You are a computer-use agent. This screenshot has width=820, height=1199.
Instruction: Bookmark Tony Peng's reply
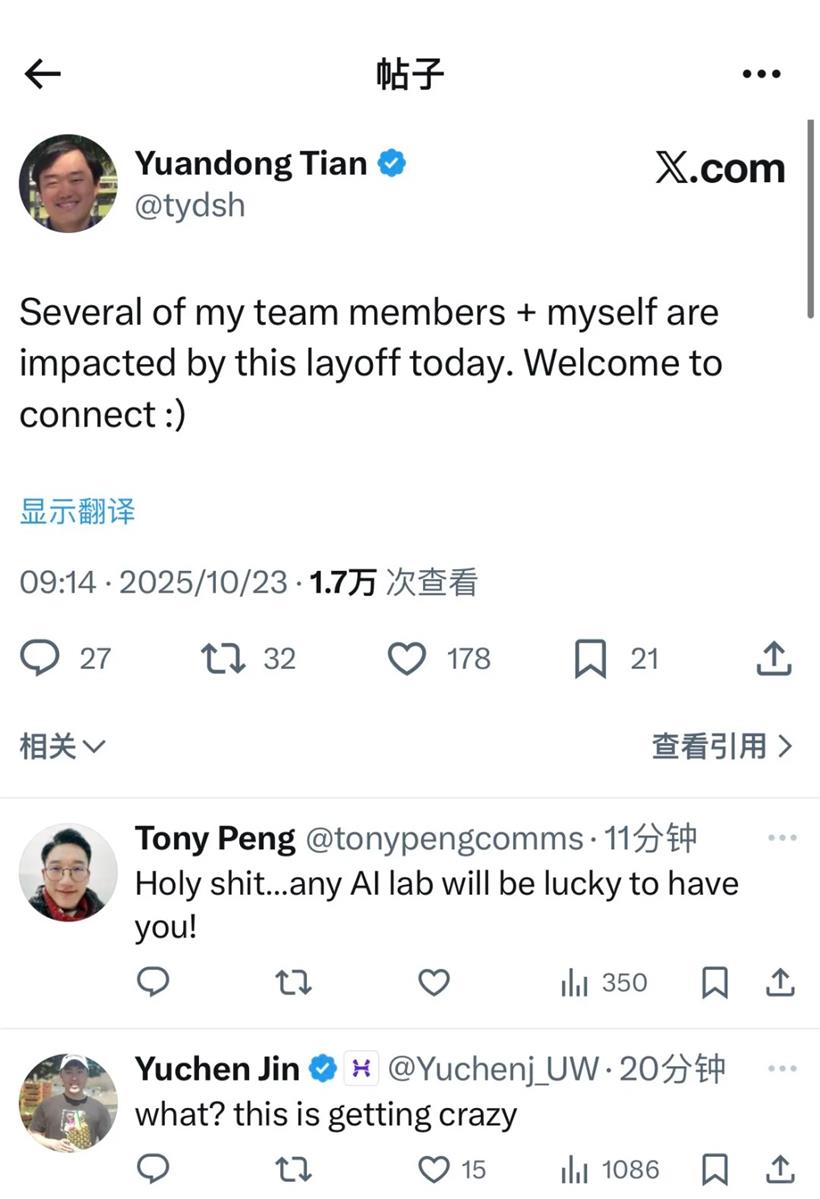tap(714, 983)
